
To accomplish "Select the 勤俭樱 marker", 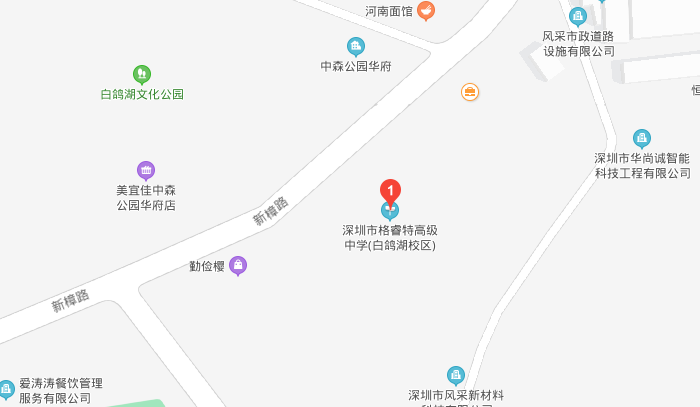I will (x=238, y=266).
